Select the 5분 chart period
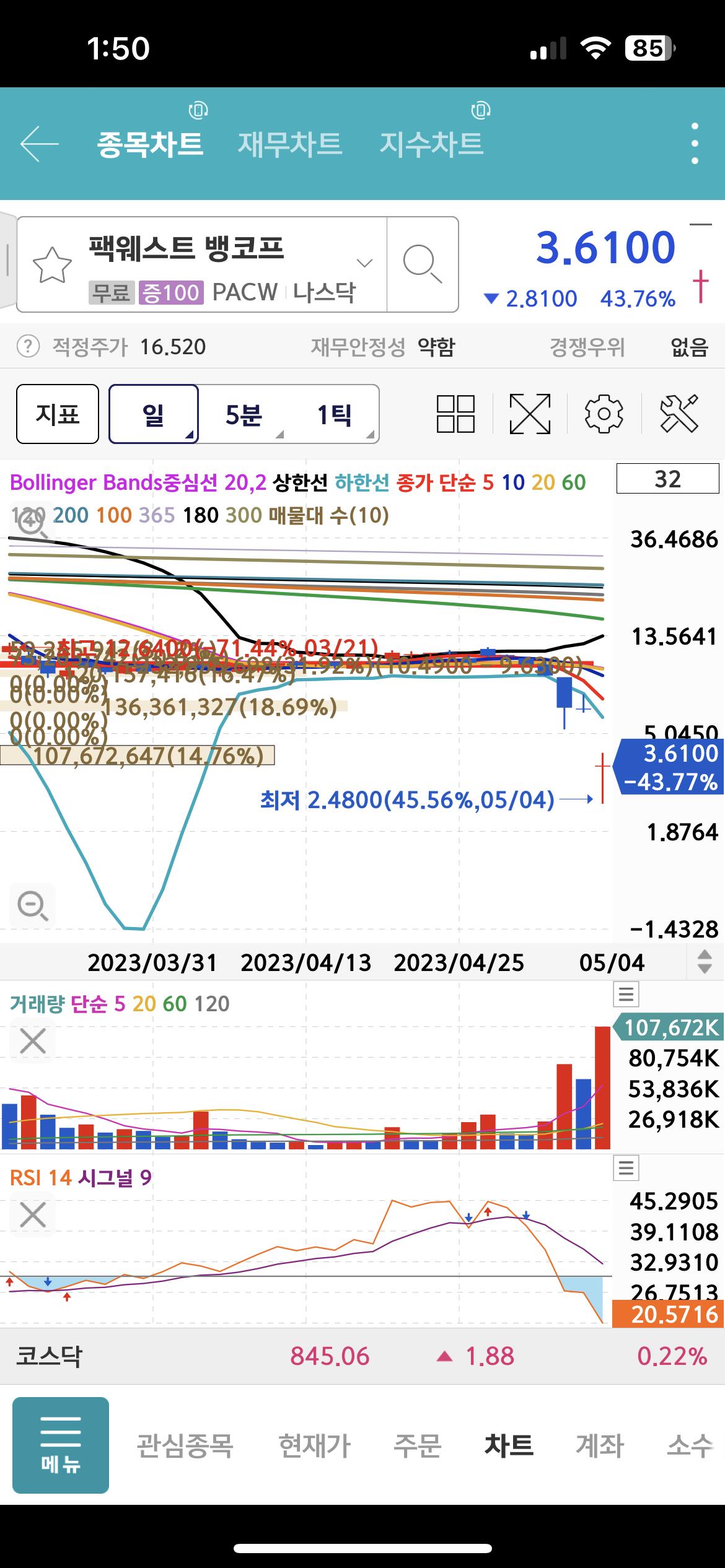725x1568 pixels. pos(244,414)
